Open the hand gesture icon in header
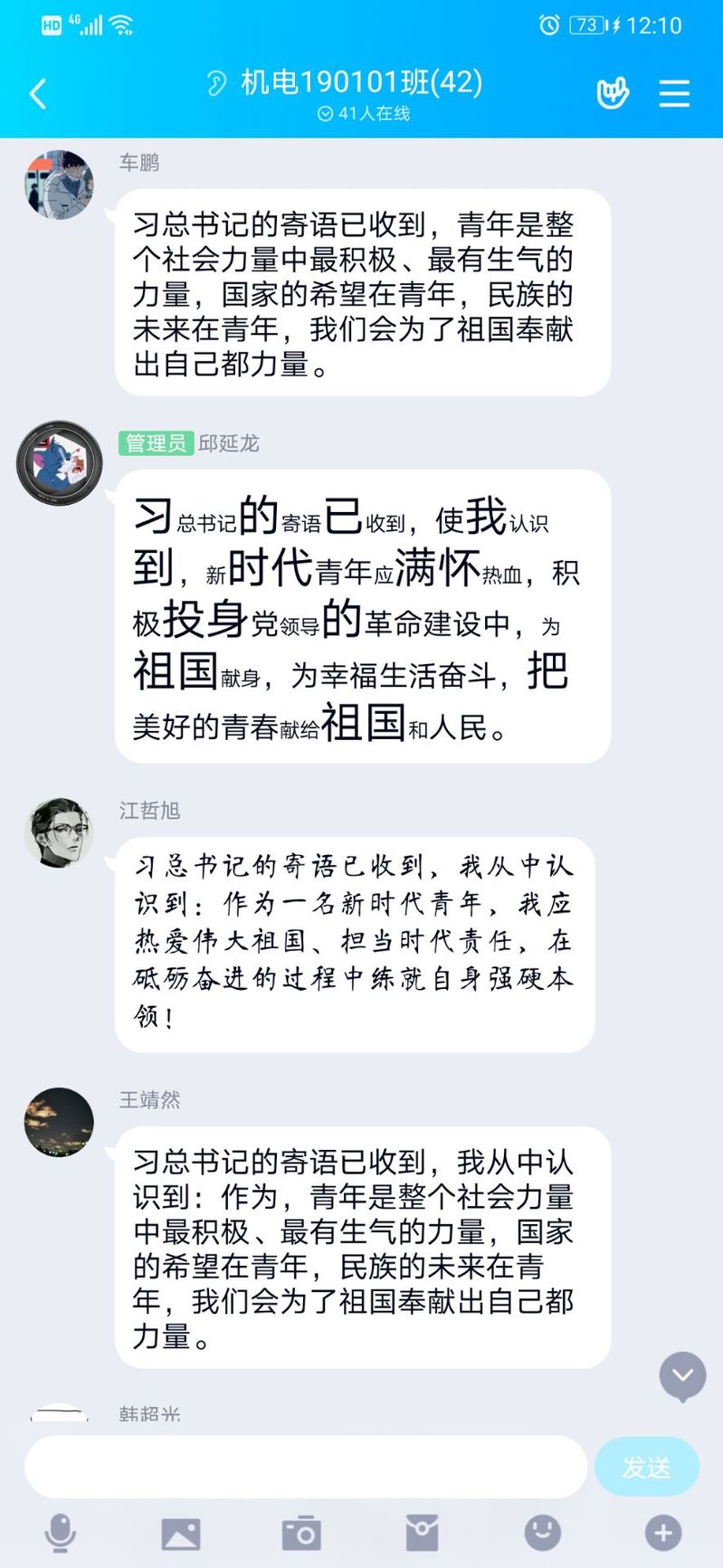This screenshot has height=1568, width=723. [x=613, y=93]
